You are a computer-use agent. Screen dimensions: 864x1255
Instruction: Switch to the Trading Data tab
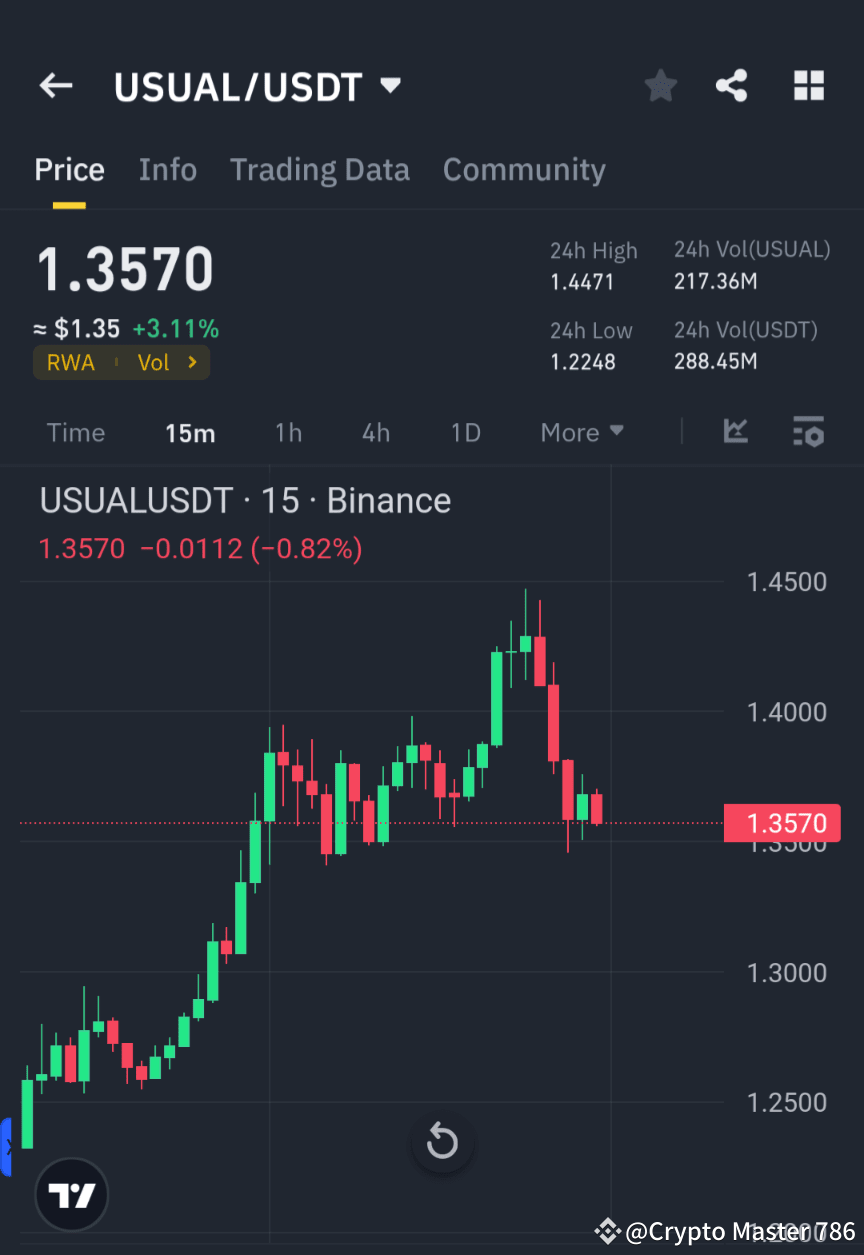pos(319,169)
